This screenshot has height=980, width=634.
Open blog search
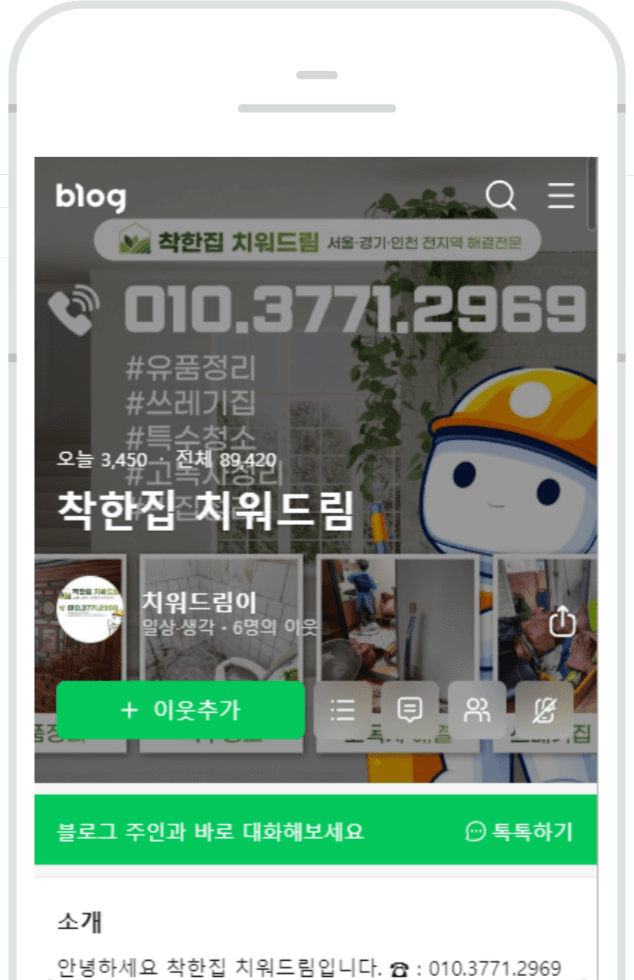[500, 195]
